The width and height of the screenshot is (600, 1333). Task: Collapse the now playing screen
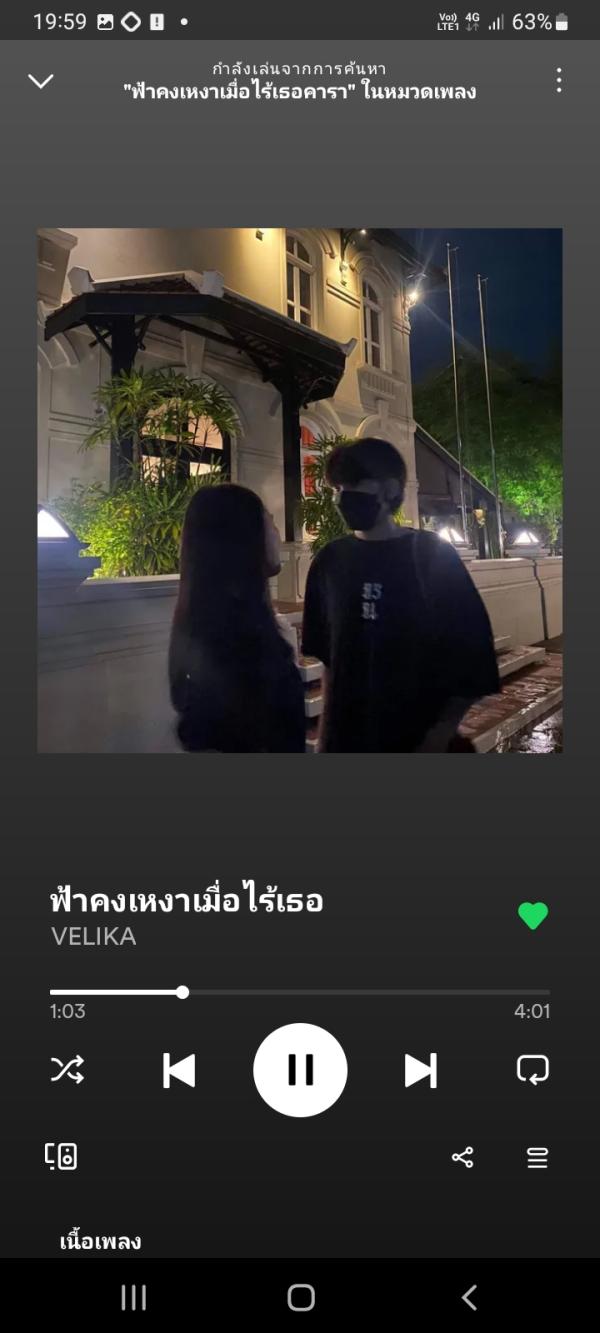click(41, 81)
